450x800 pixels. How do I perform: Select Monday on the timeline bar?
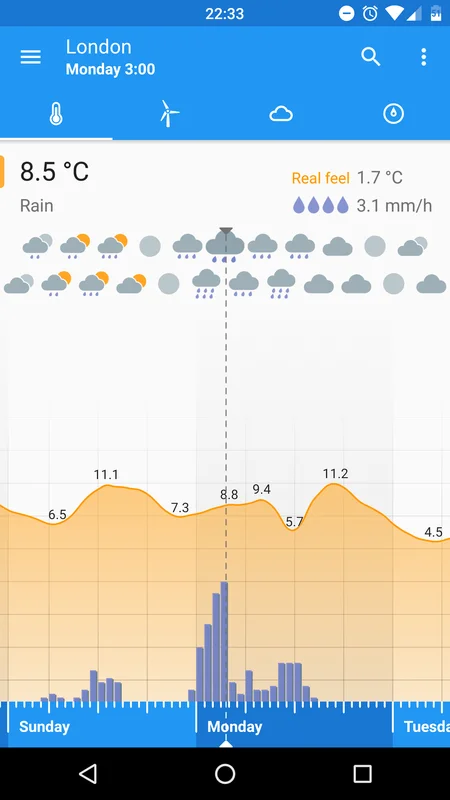pyautogui.click(x=235, y=727)
